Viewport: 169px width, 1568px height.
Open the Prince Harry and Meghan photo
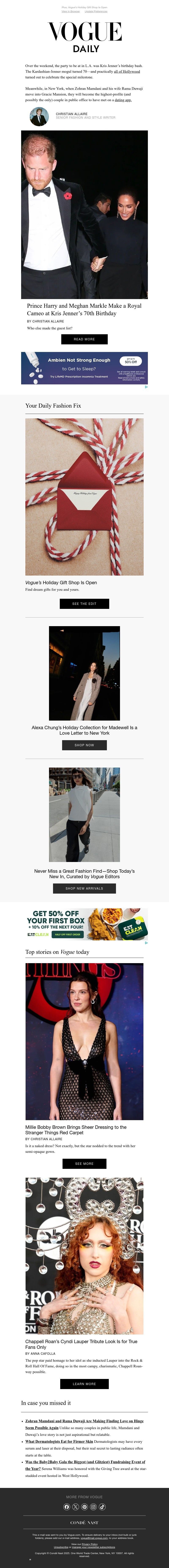[x=84, y=214]
